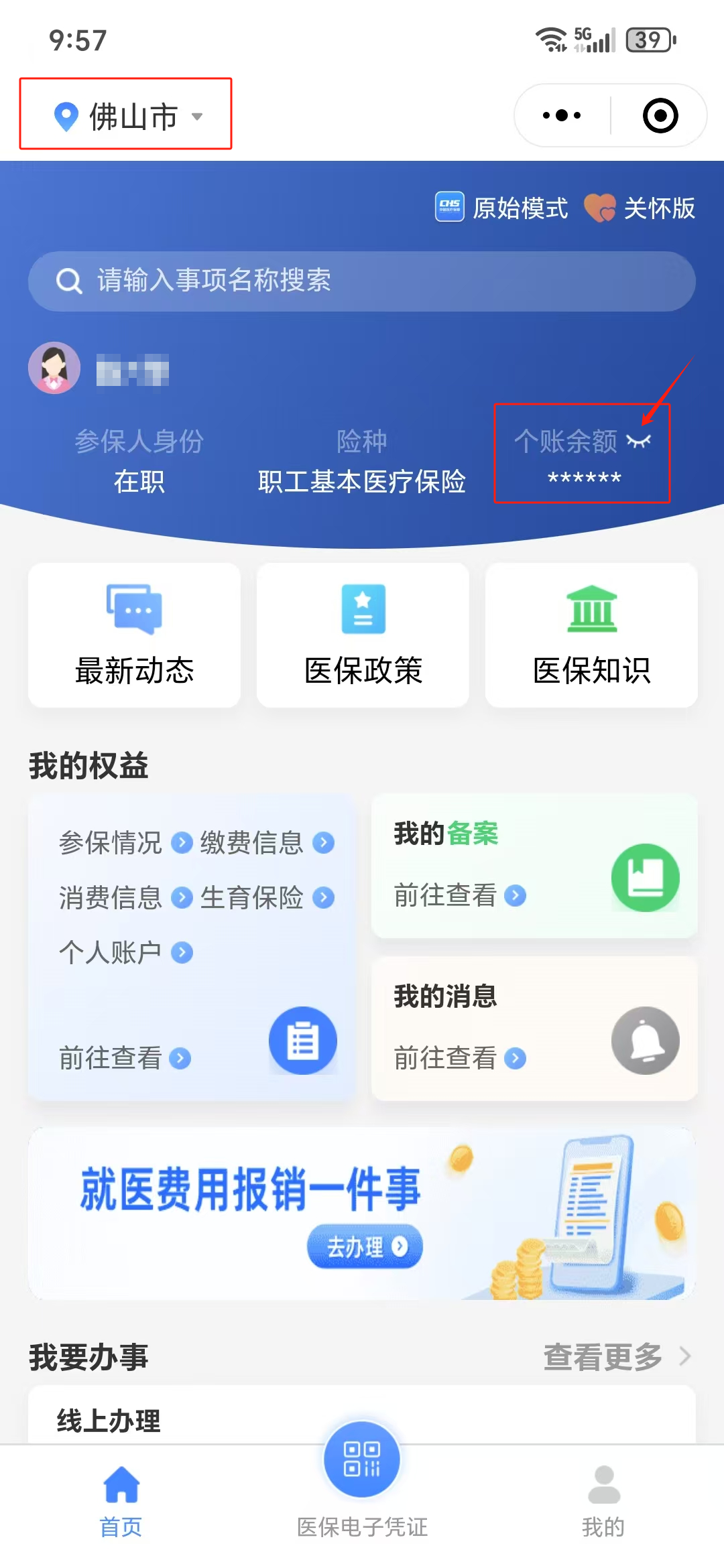Tap 前往查看 under 我的备案

[x=460, y=895]
